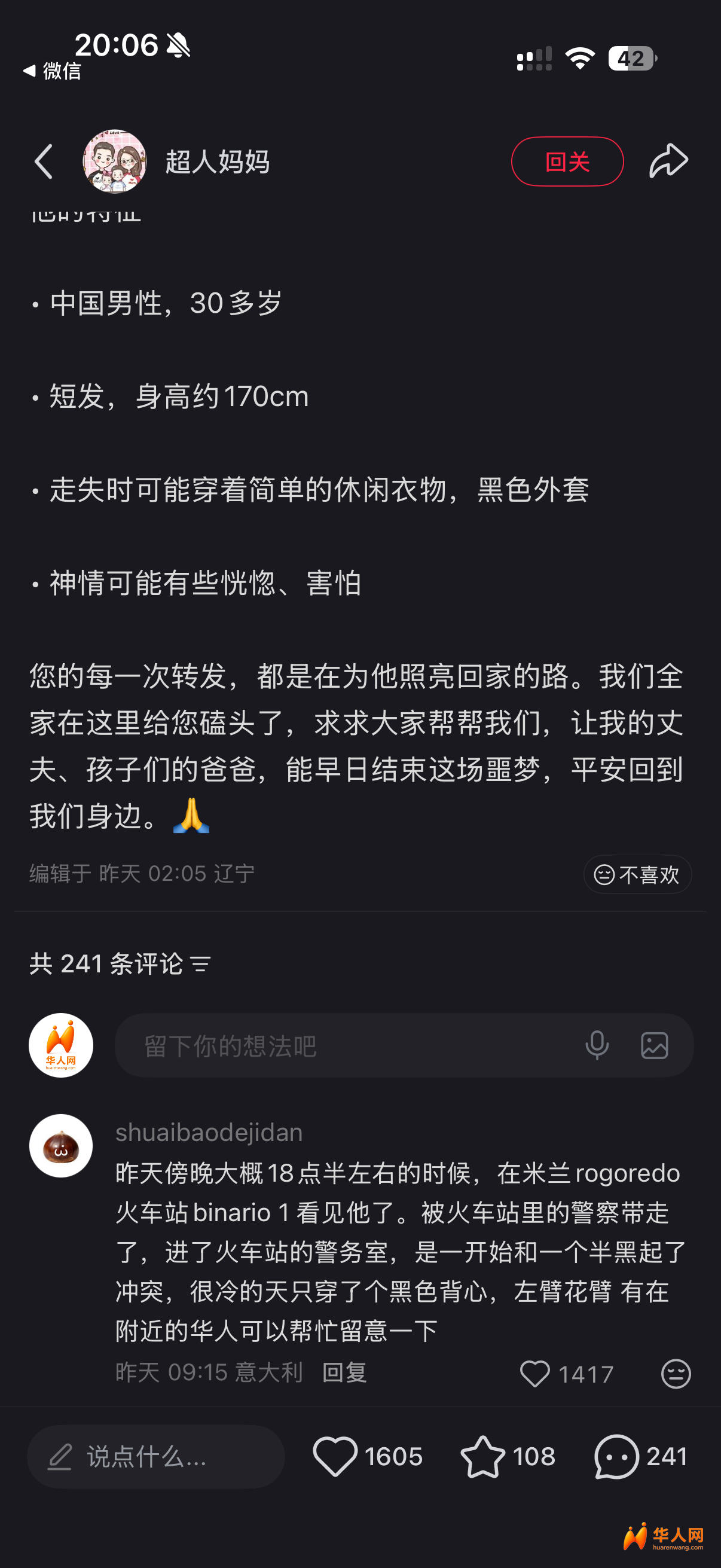The height and width of the screenshot is (1568, 721).
Task: Tap 超人妈妈's profile avatar
Action: (x=114, y=161)
